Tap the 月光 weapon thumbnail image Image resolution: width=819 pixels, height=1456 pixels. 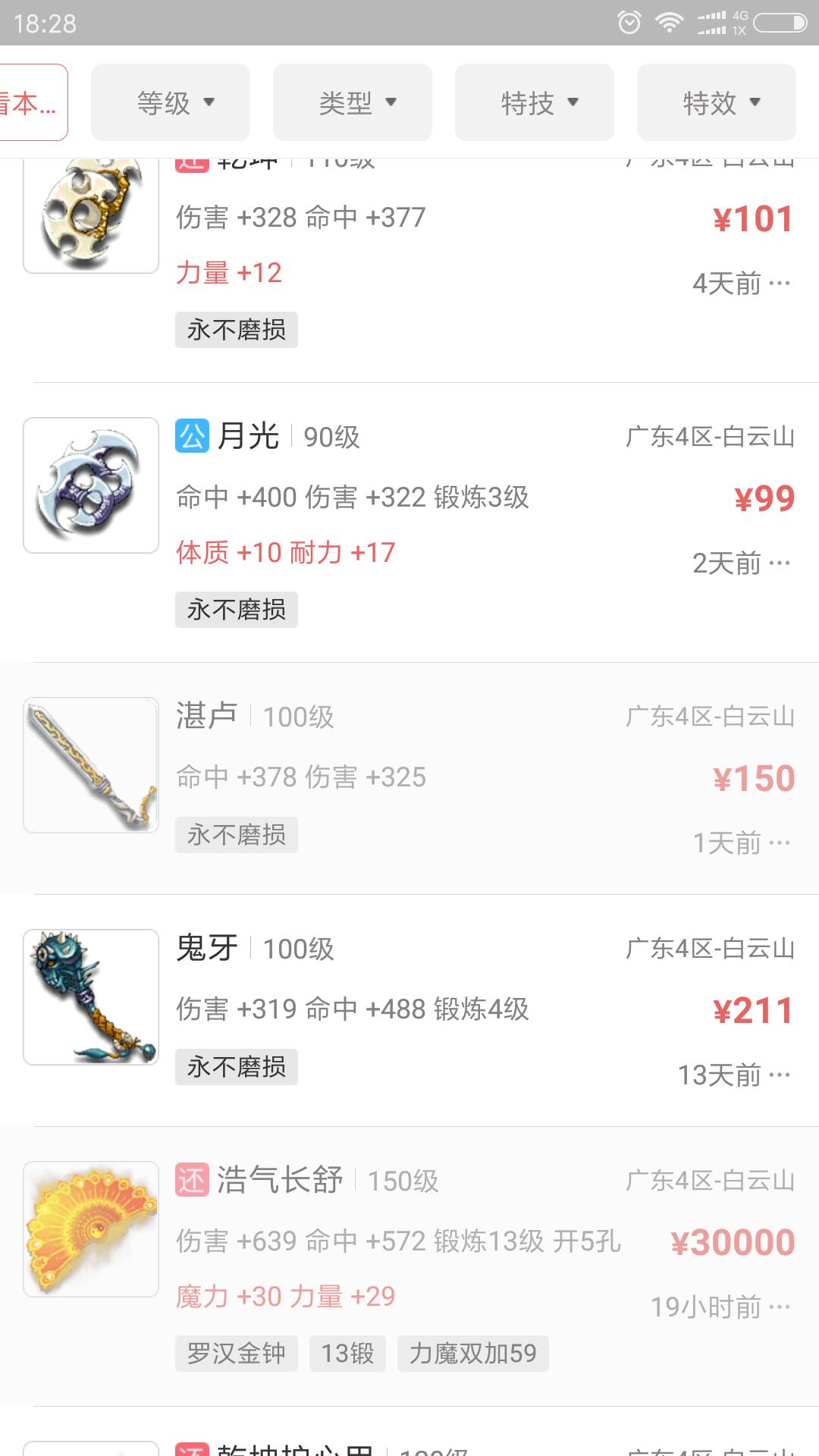point(91,485)
